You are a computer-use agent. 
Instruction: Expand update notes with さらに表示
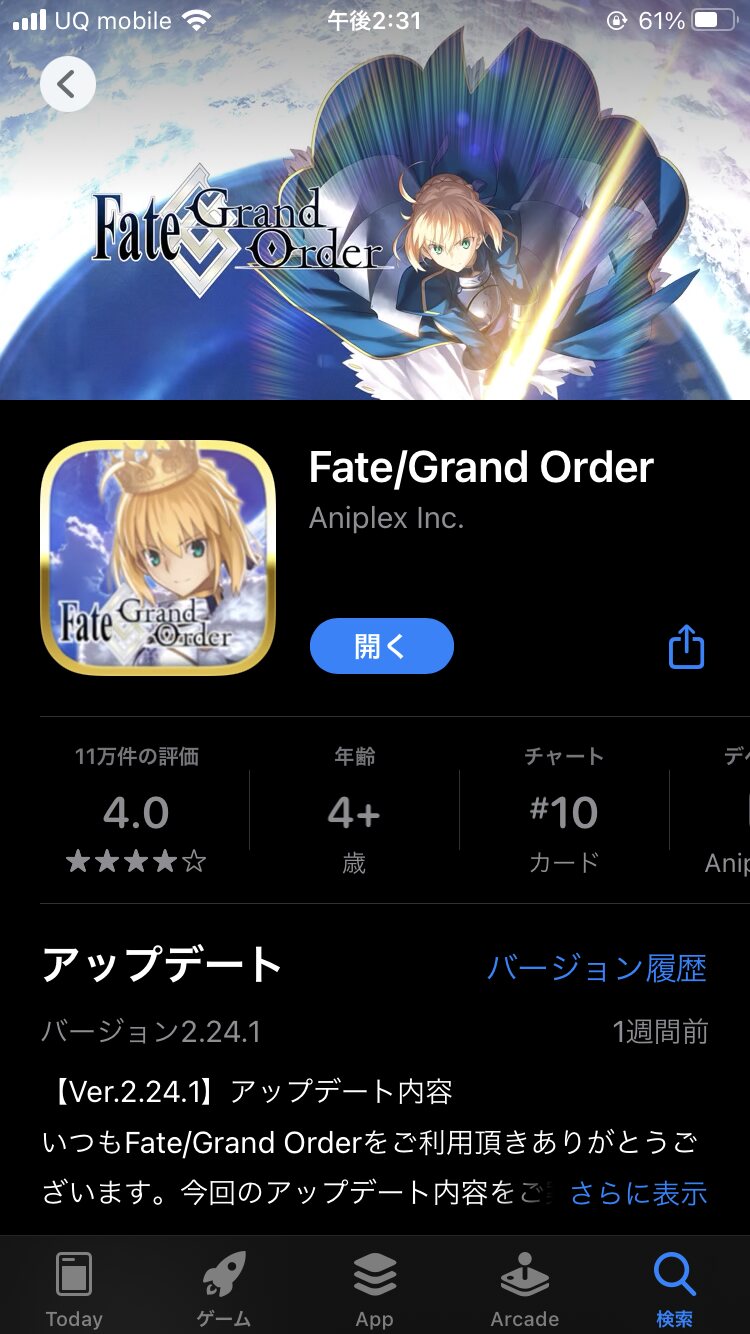[638, 1192]
